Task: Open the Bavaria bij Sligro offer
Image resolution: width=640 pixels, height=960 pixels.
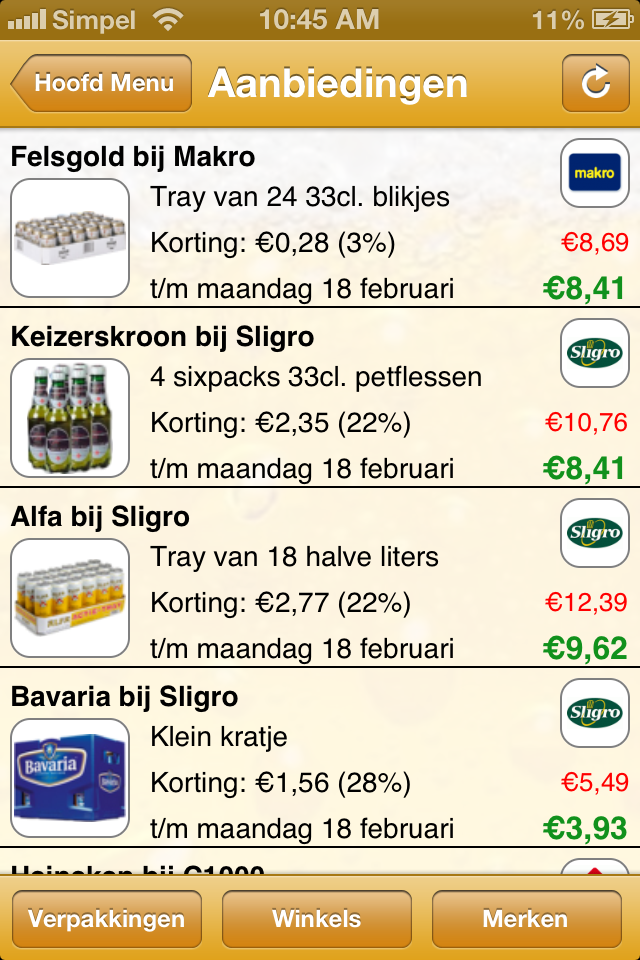Action: [x=320, y=760]
